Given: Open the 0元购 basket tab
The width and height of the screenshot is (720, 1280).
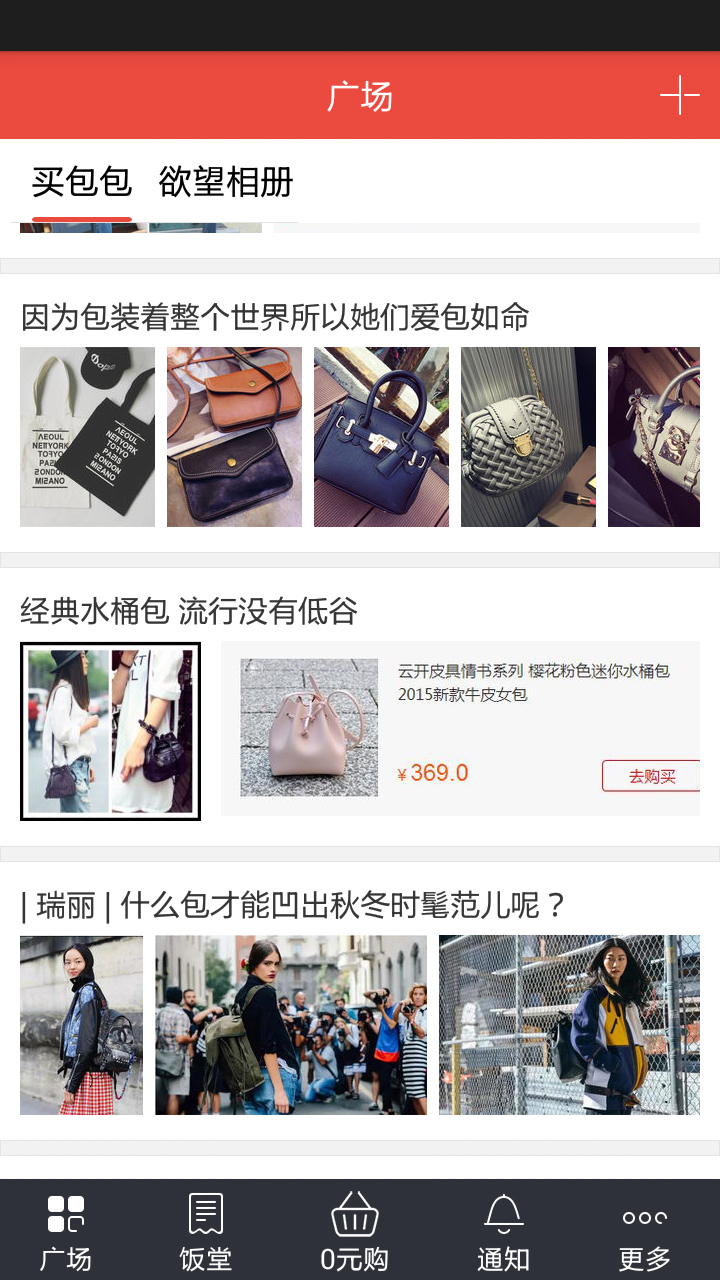Looking at the screenshot, I should [354, 1231].
